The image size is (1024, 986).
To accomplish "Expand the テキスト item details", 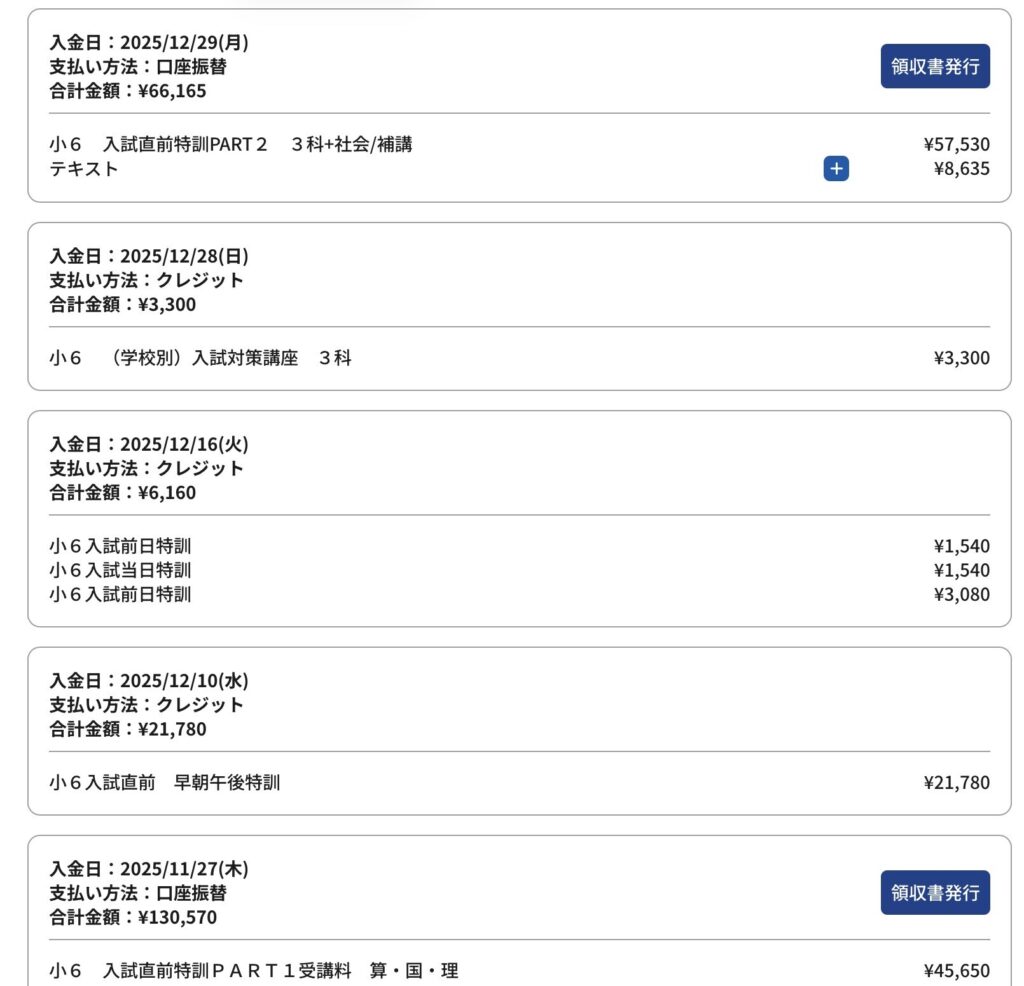I will [836, 169].
